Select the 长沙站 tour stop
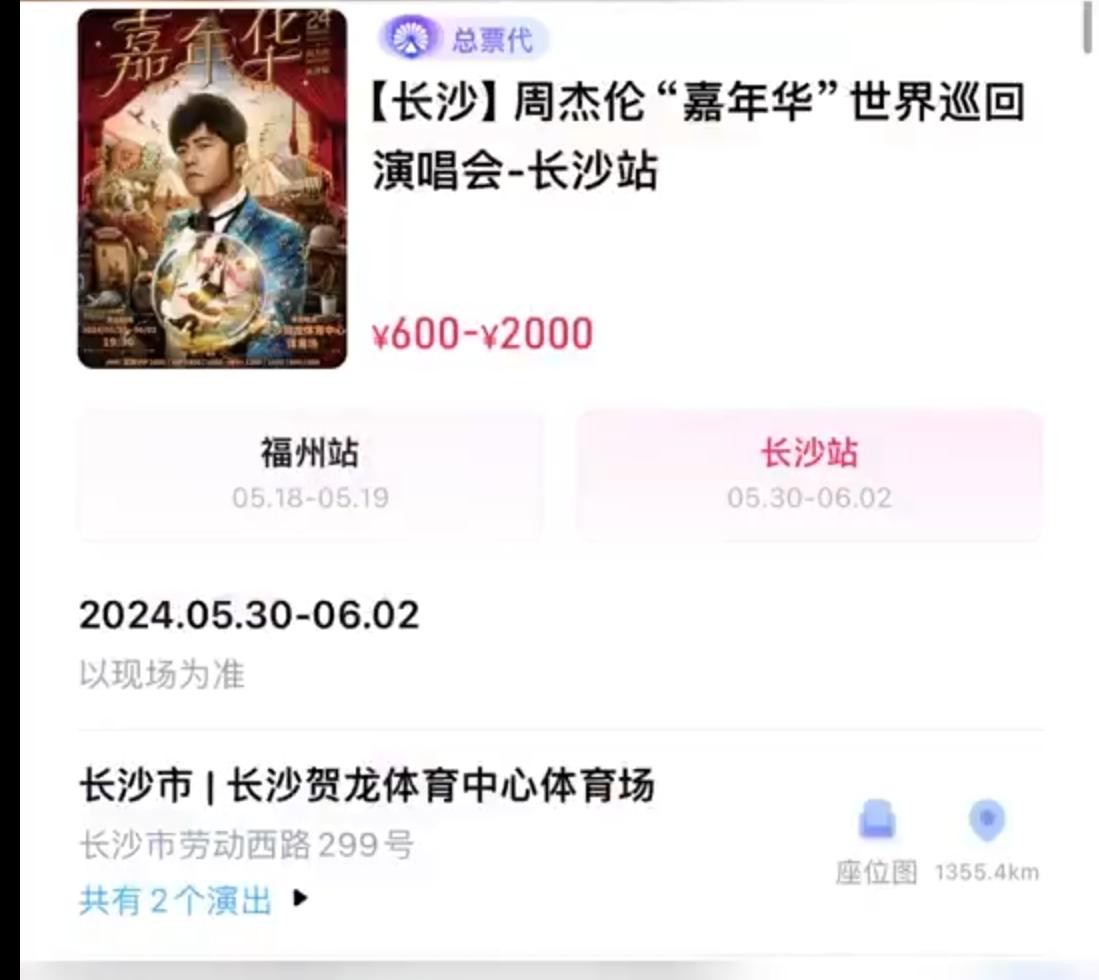The width and height of the screenshot is (1099, 980). click(809, 474)
